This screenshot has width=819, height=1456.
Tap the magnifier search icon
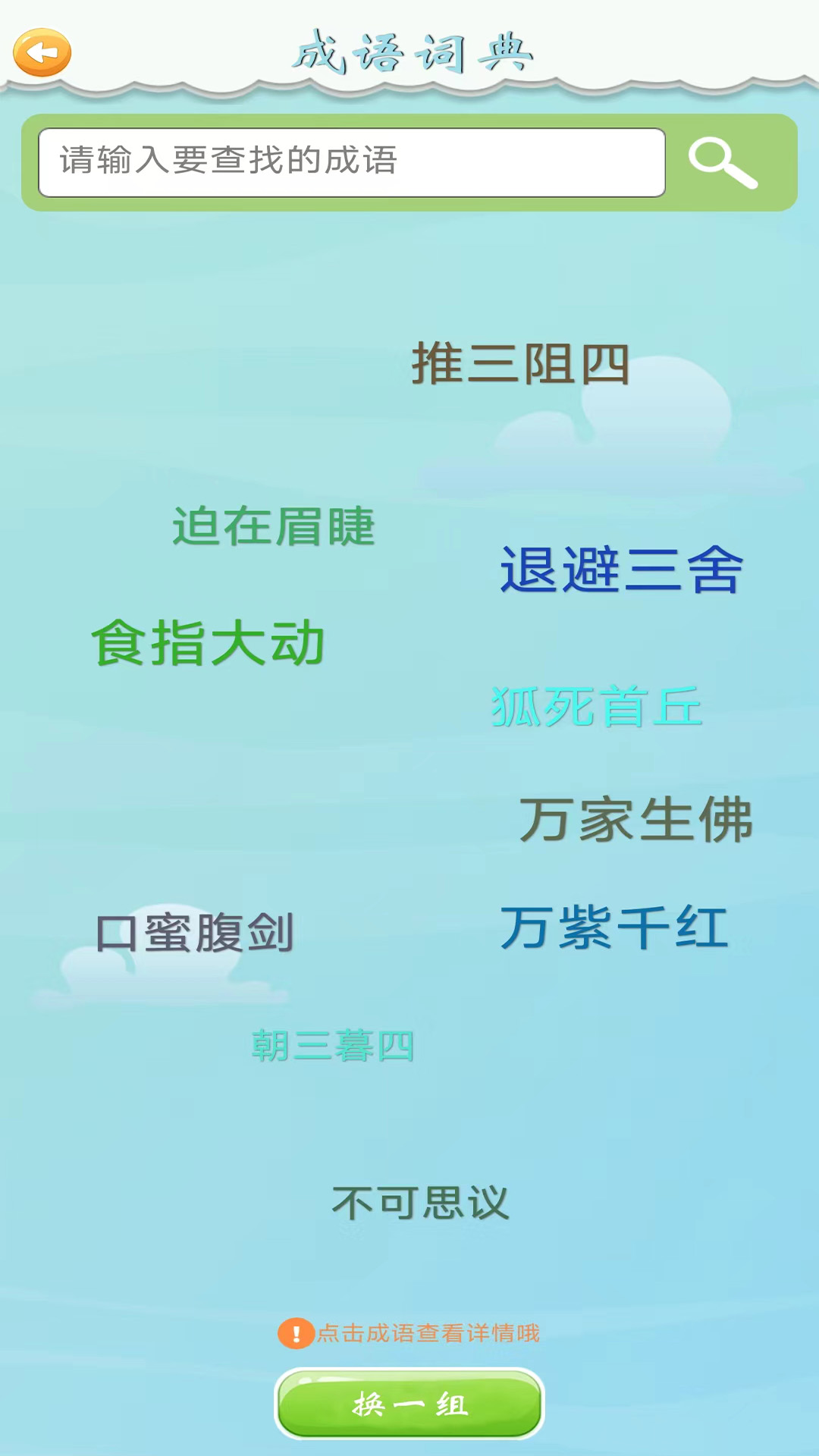722,163
